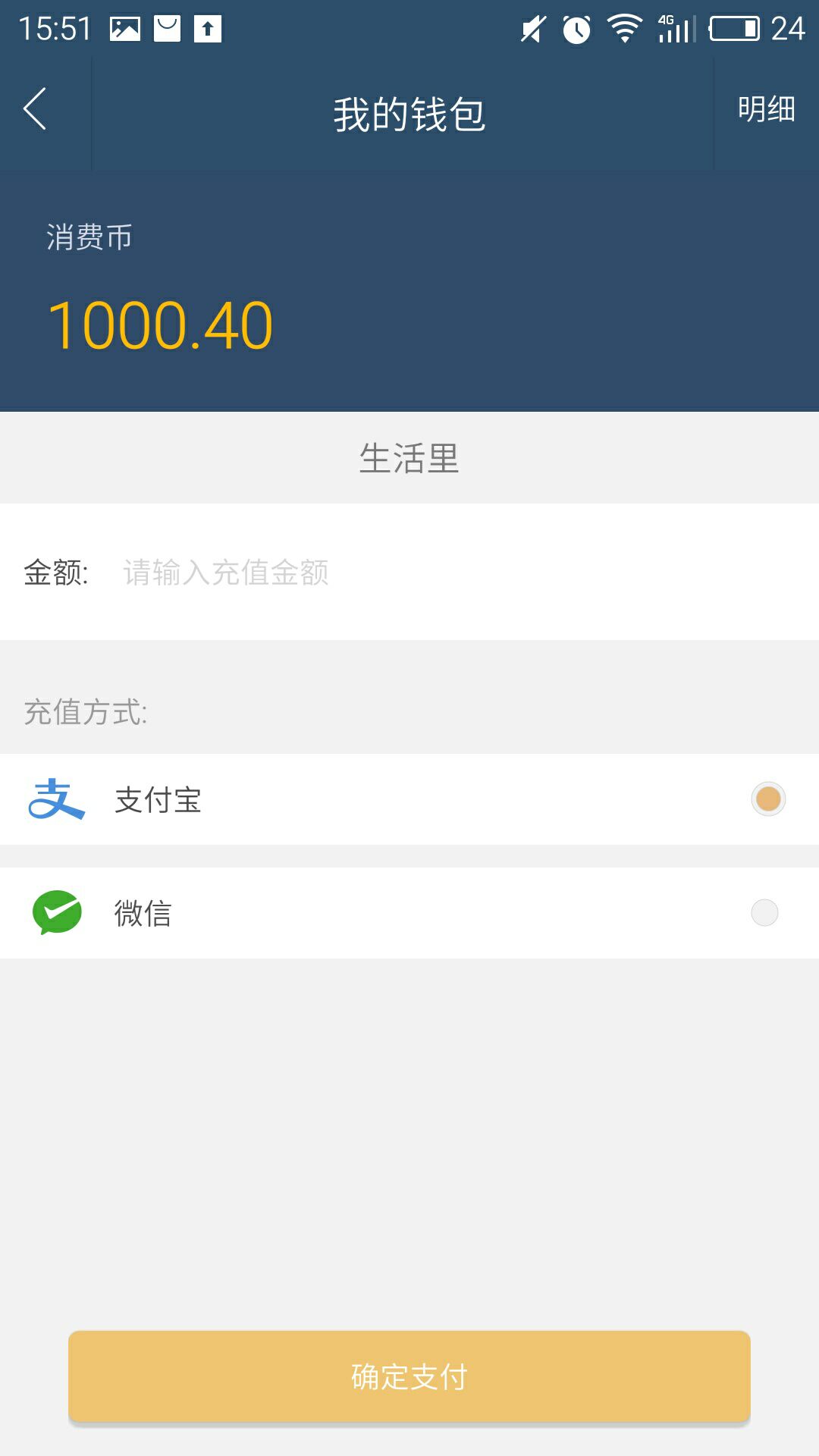Open the 明细 transaction details
The height and width of the screenshot is (1456, 819).
pos(766,109)
